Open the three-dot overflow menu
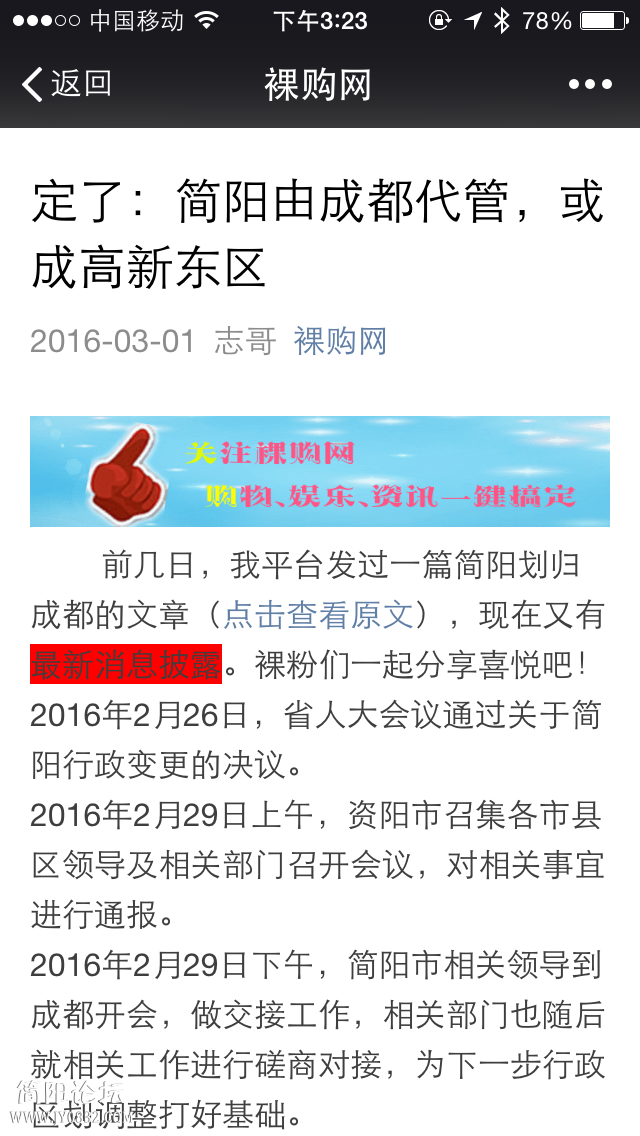640x1136 pixels. (590, 85)
